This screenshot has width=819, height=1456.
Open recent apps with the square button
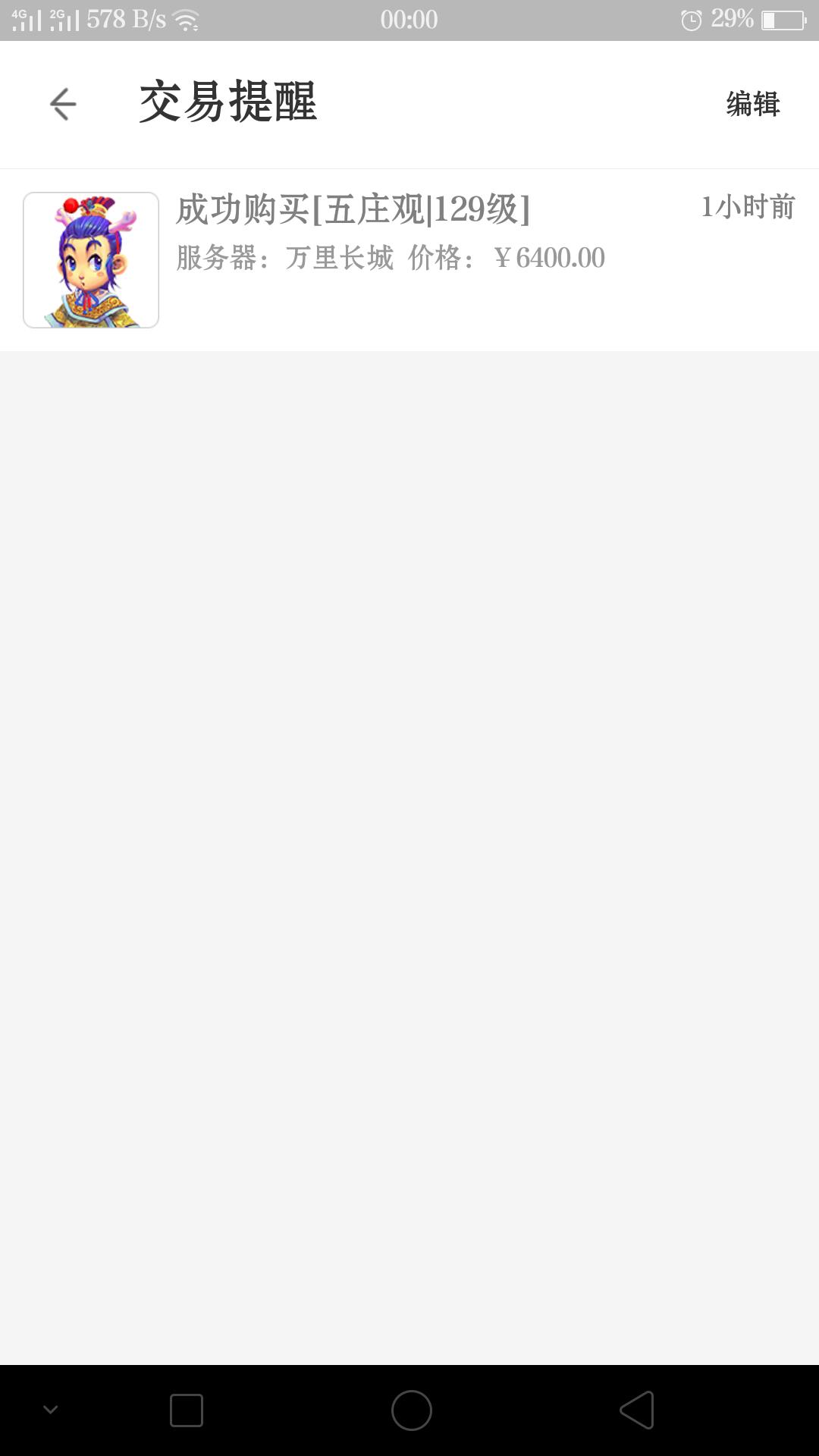tap(187, 1410)
